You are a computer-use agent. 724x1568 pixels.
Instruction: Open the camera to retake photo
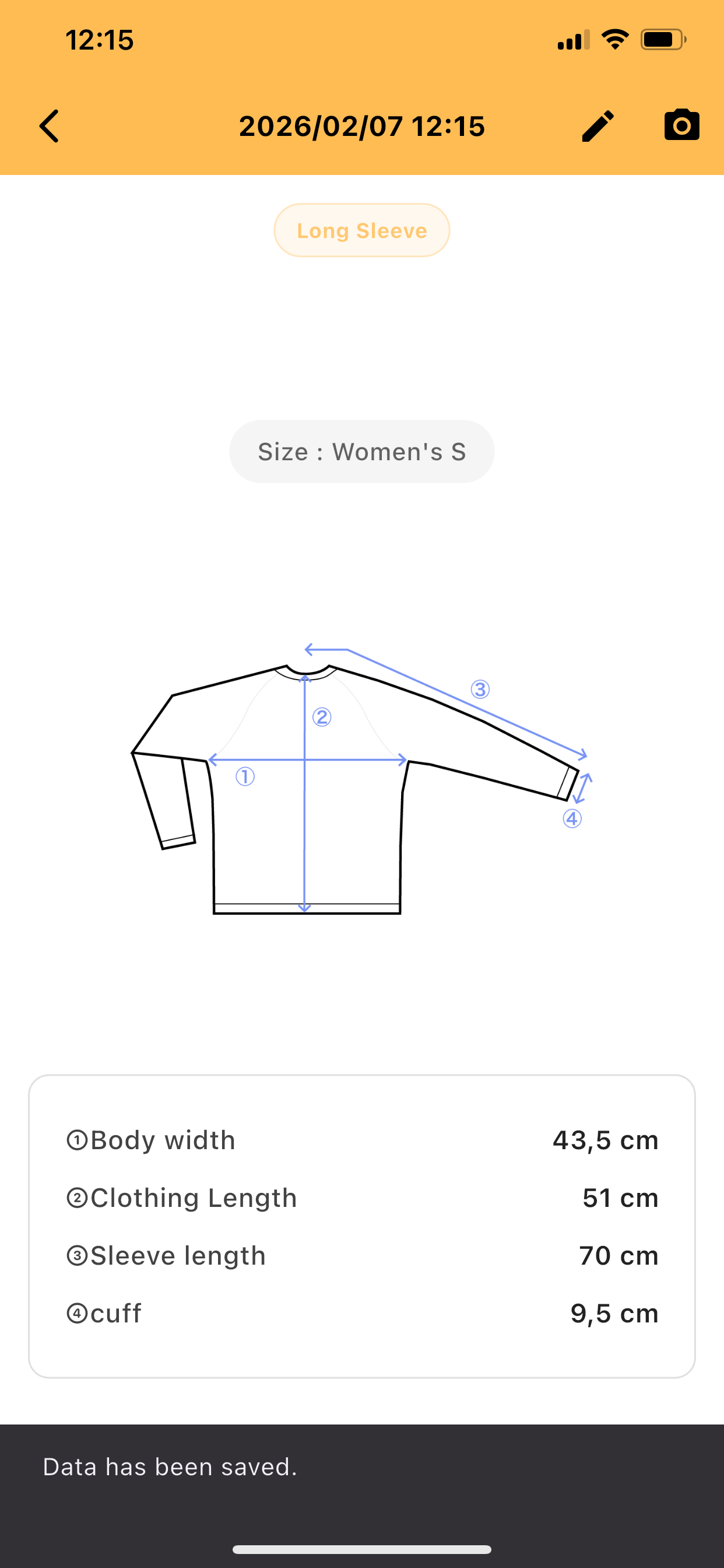pyautogui.click(x=680, y=125)
